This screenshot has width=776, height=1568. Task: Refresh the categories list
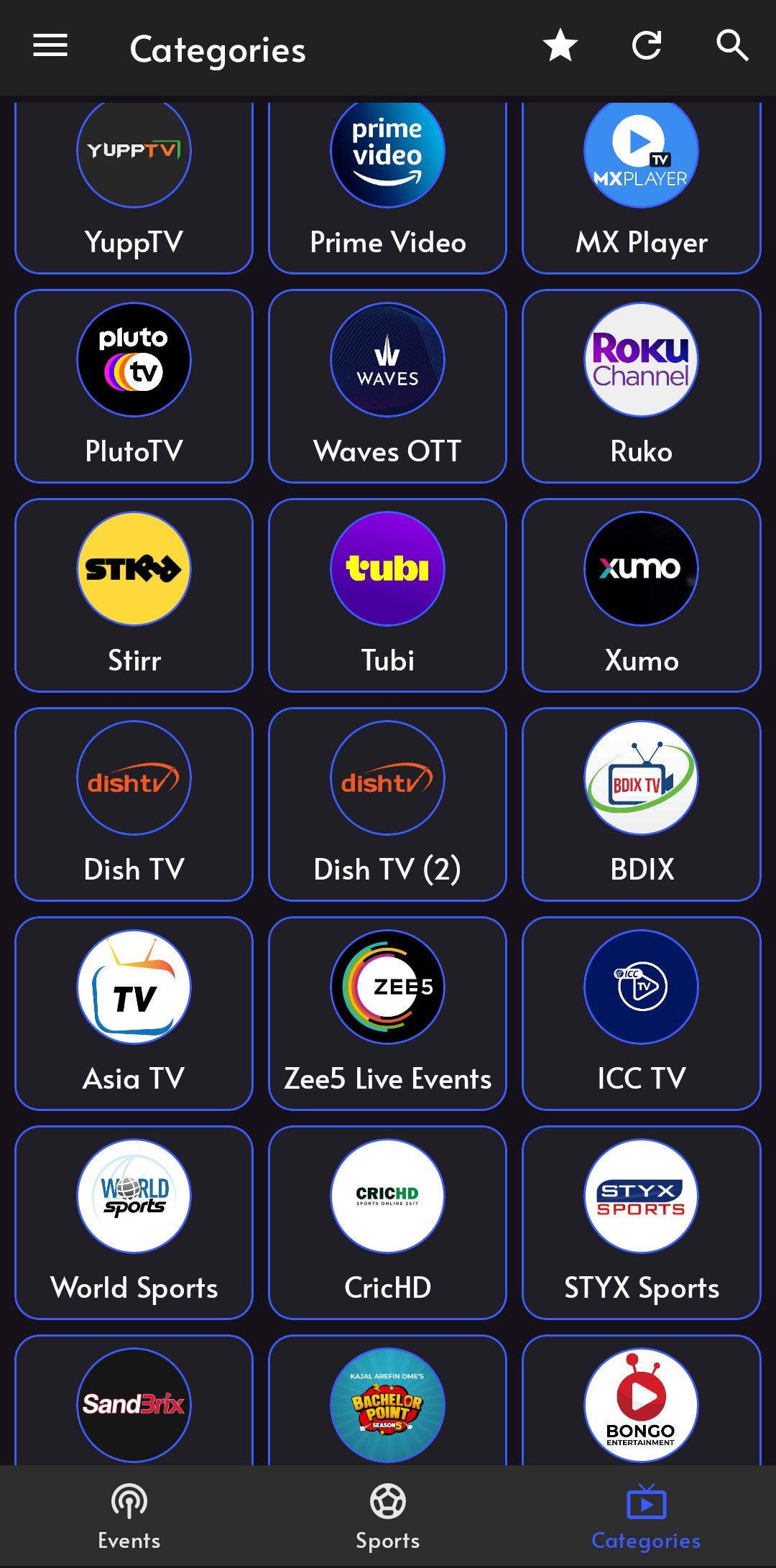point(645,46)
